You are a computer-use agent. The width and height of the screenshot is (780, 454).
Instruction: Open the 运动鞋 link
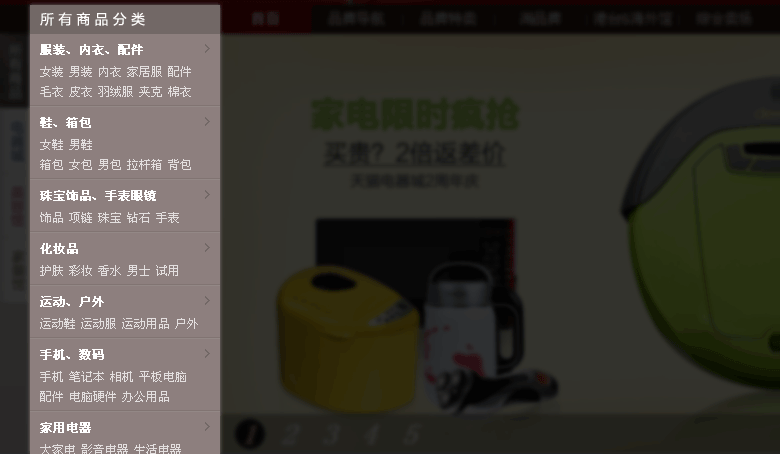[57, 324]
